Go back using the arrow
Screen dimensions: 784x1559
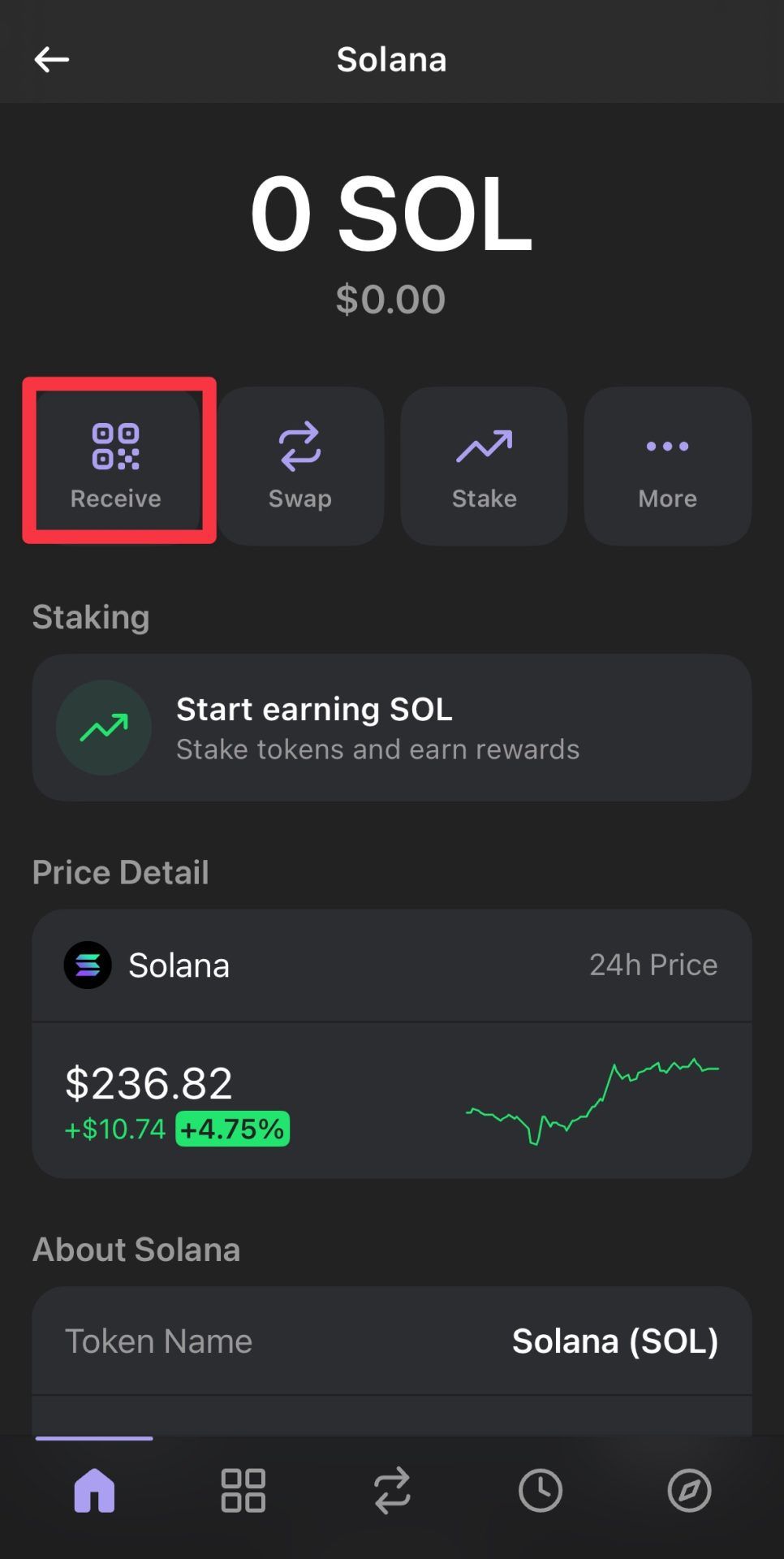point(51,59)
